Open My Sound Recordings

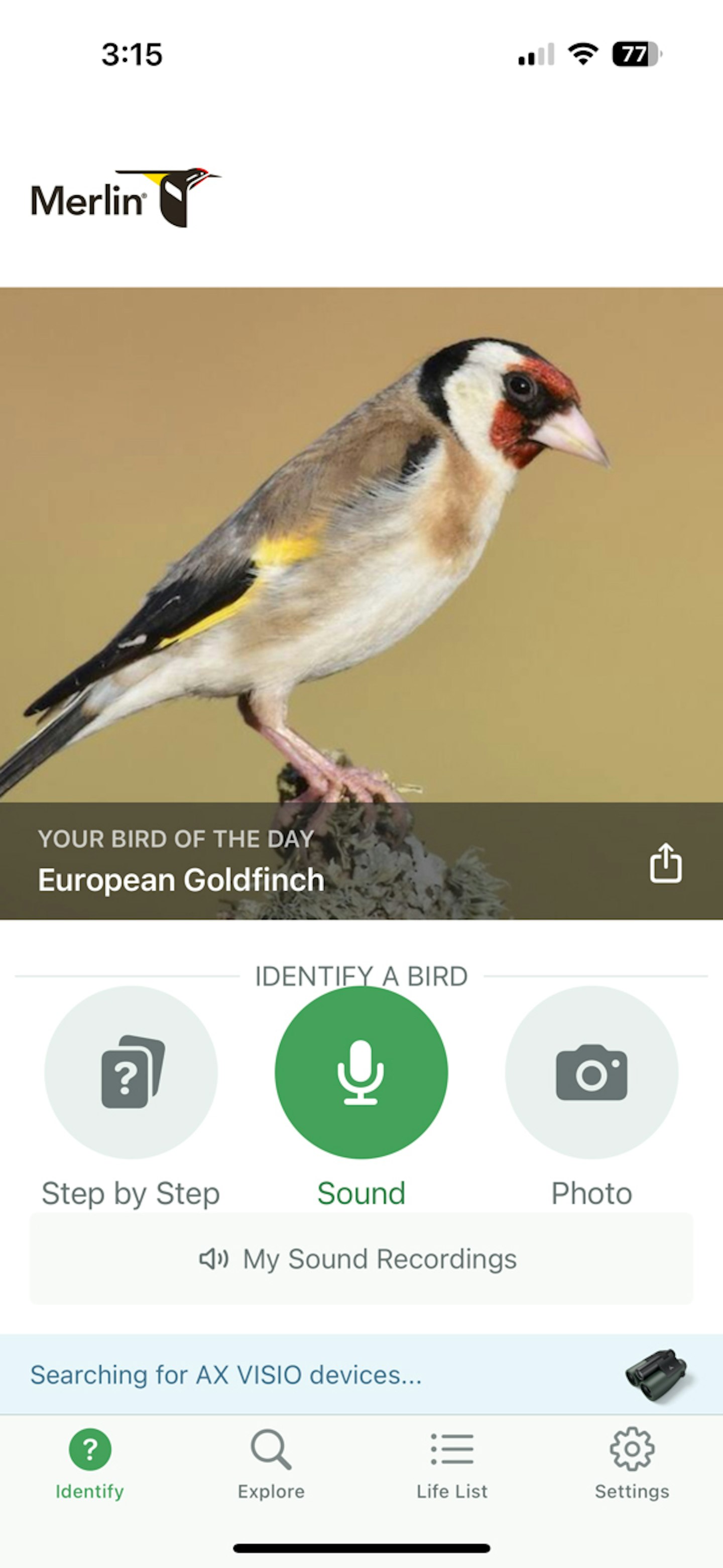pos(361,1259)
